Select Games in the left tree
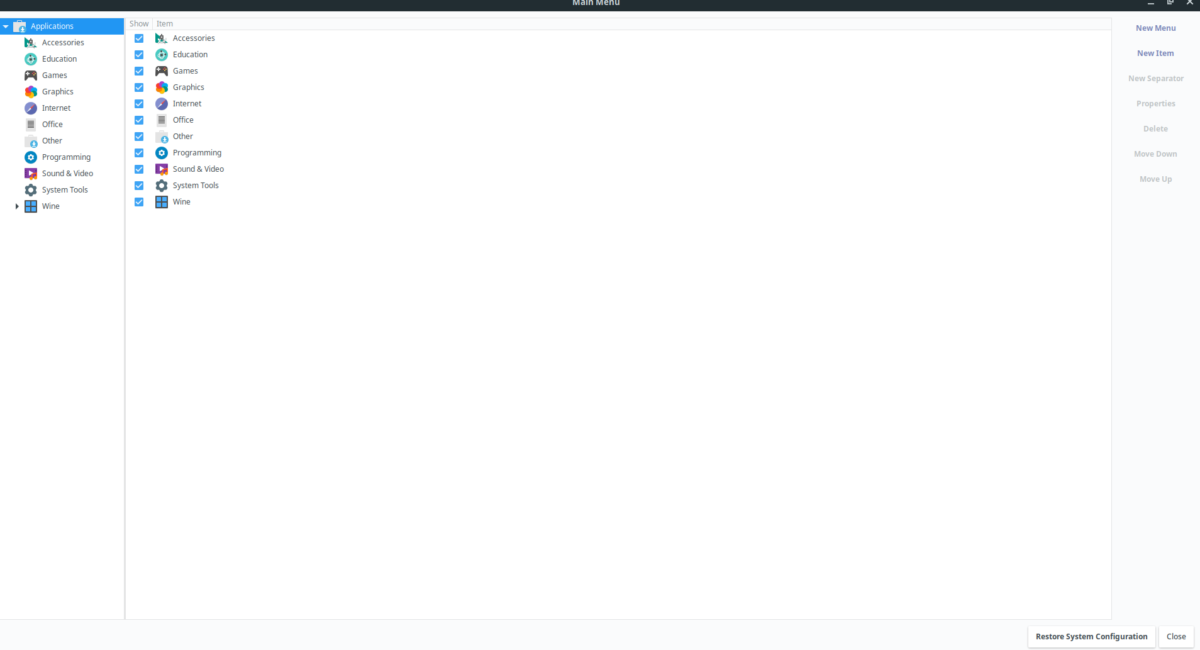Screen dimensions: 1200x650 coord(54,75)
